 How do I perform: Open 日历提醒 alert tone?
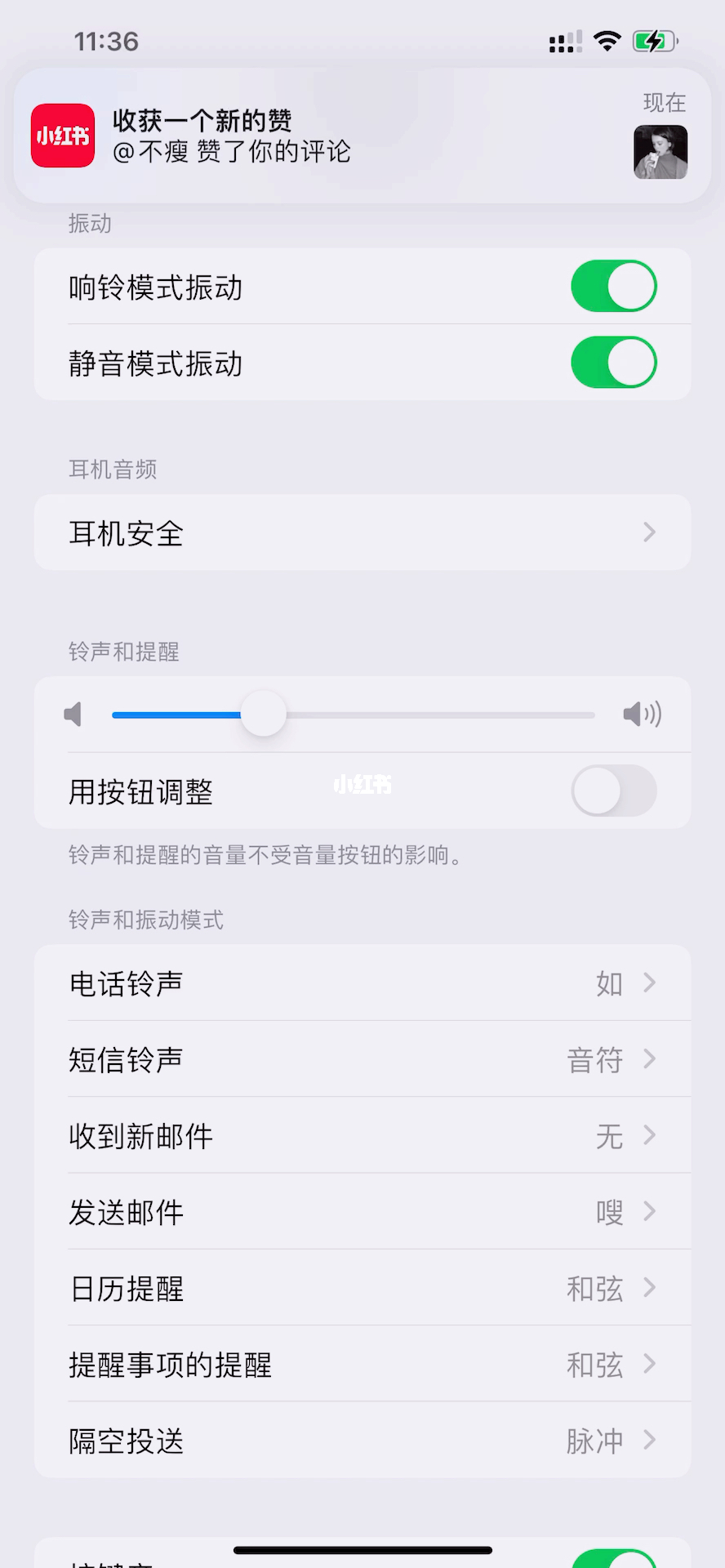coord(362,1288)
